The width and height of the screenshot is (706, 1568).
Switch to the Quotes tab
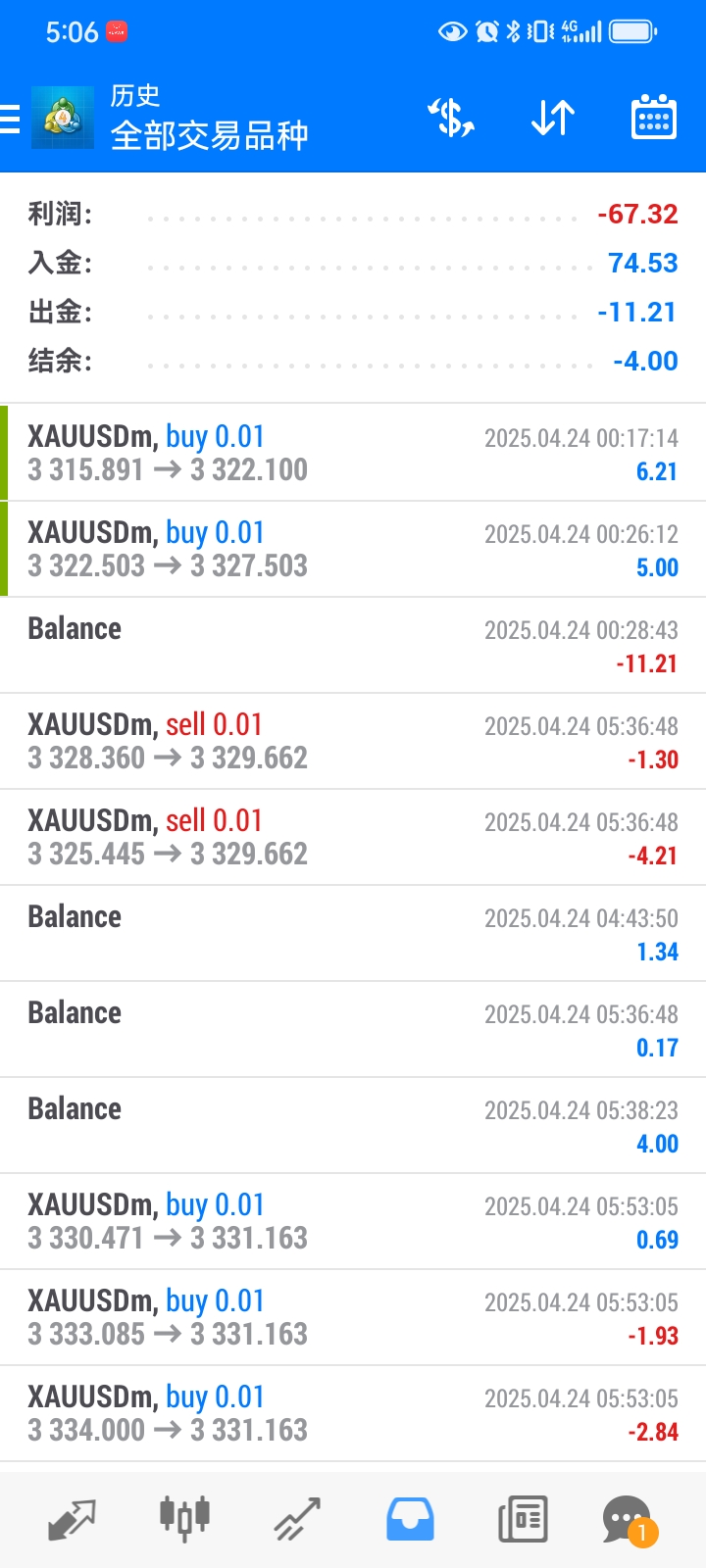(72, 1520)
